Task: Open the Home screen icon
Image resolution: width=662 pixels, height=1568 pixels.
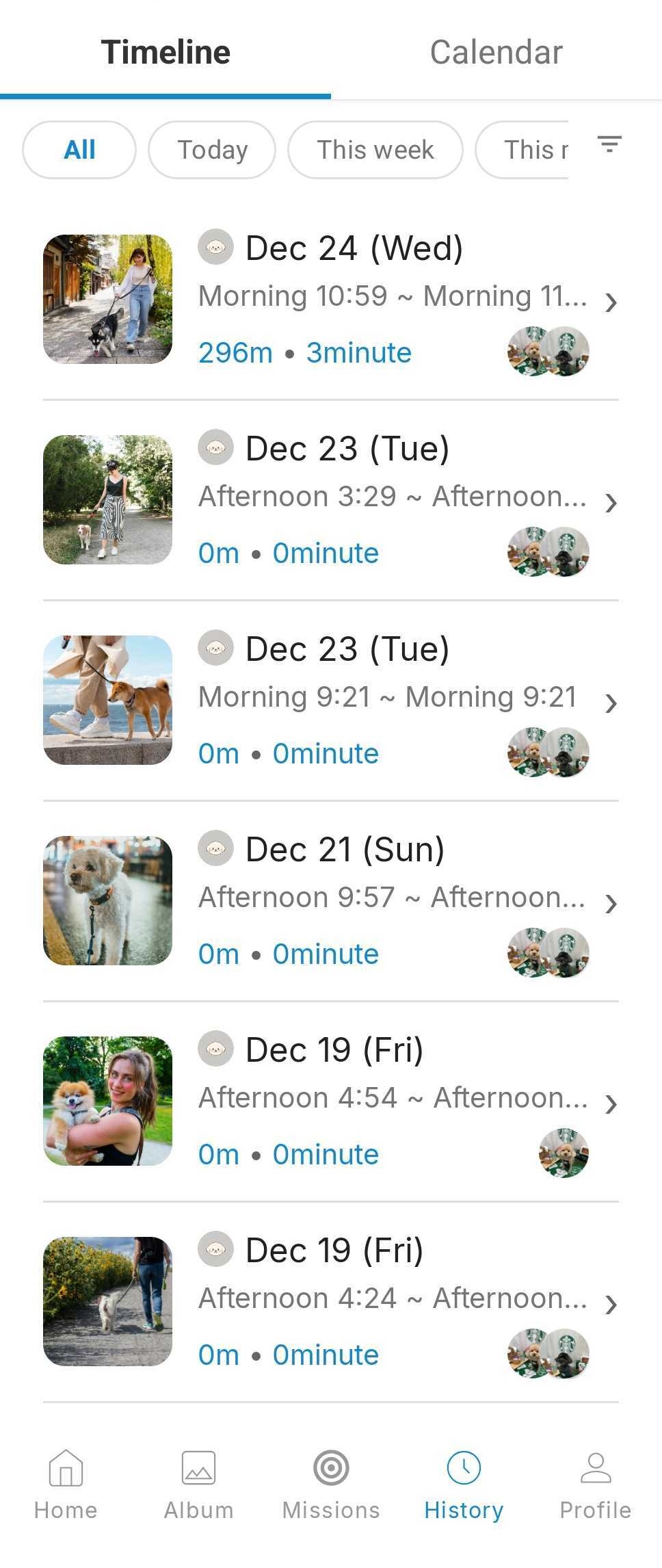Action: click(66, 1467)
